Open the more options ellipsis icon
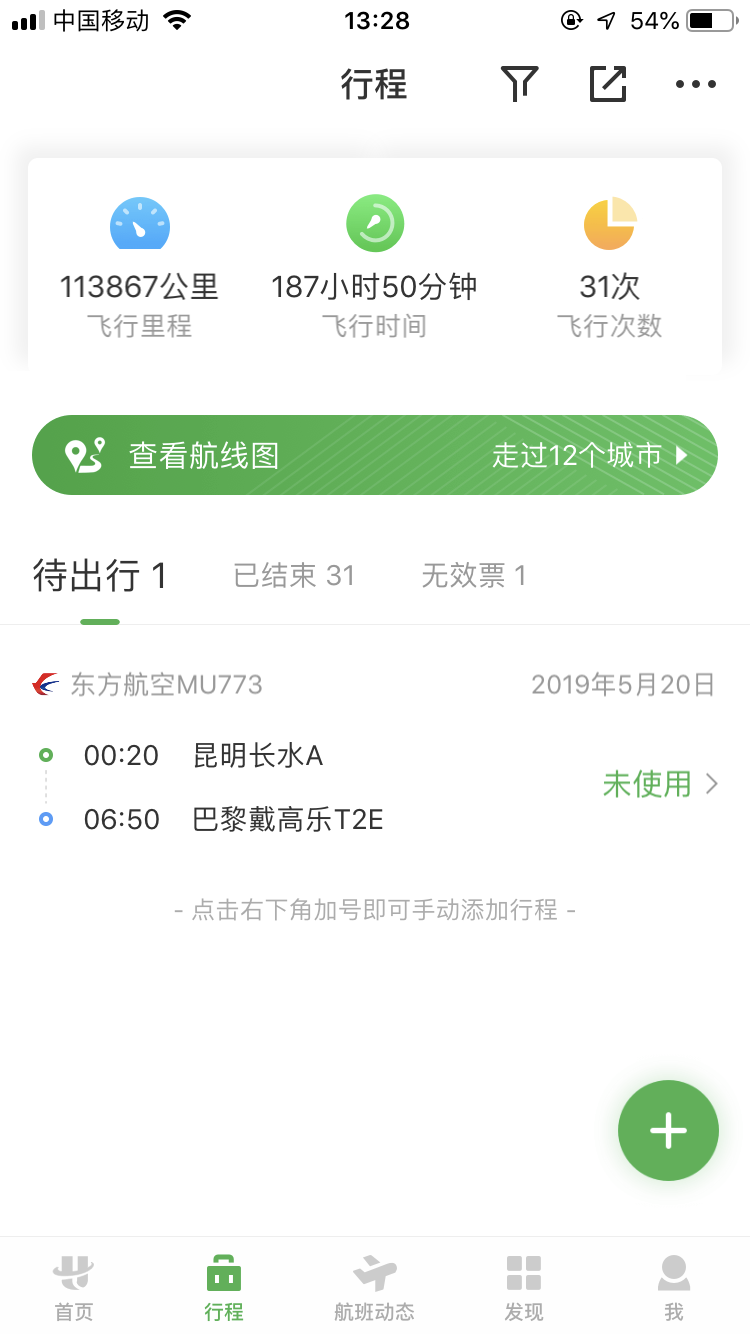 (695, 84)
